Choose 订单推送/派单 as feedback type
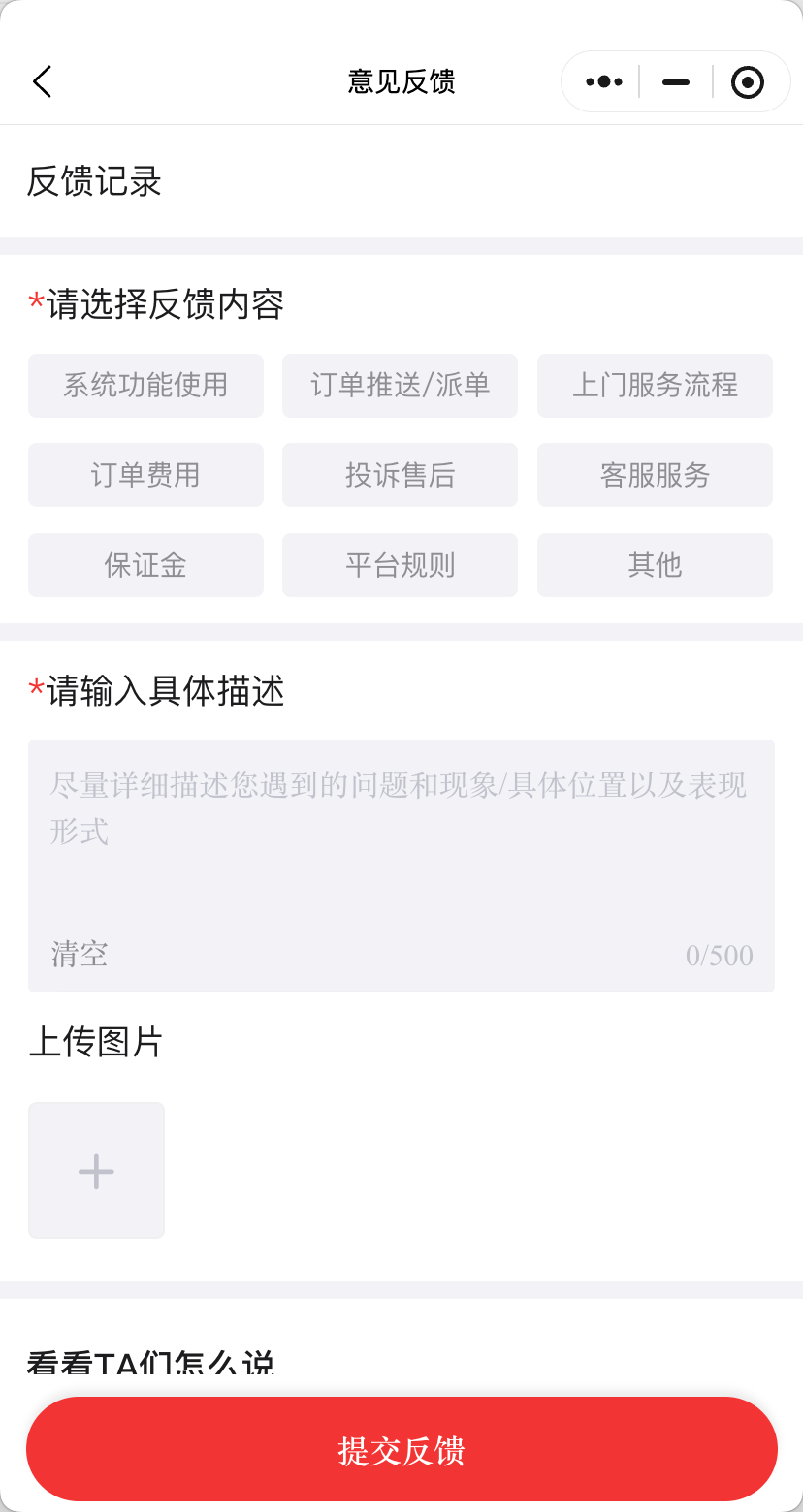Viewport: 803px width, 1512px height. (x=400, y=386)
